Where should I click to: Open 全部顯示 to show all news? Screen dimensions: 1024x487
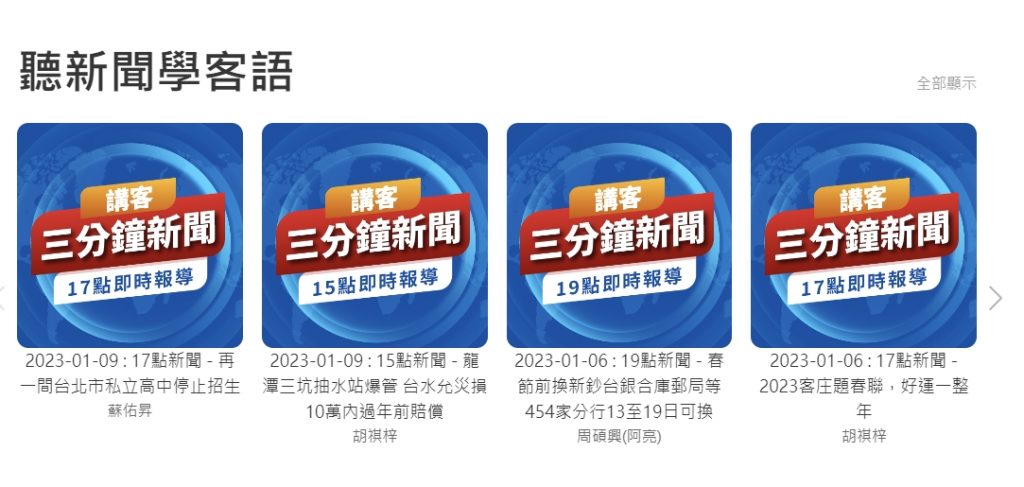[946, 83]
